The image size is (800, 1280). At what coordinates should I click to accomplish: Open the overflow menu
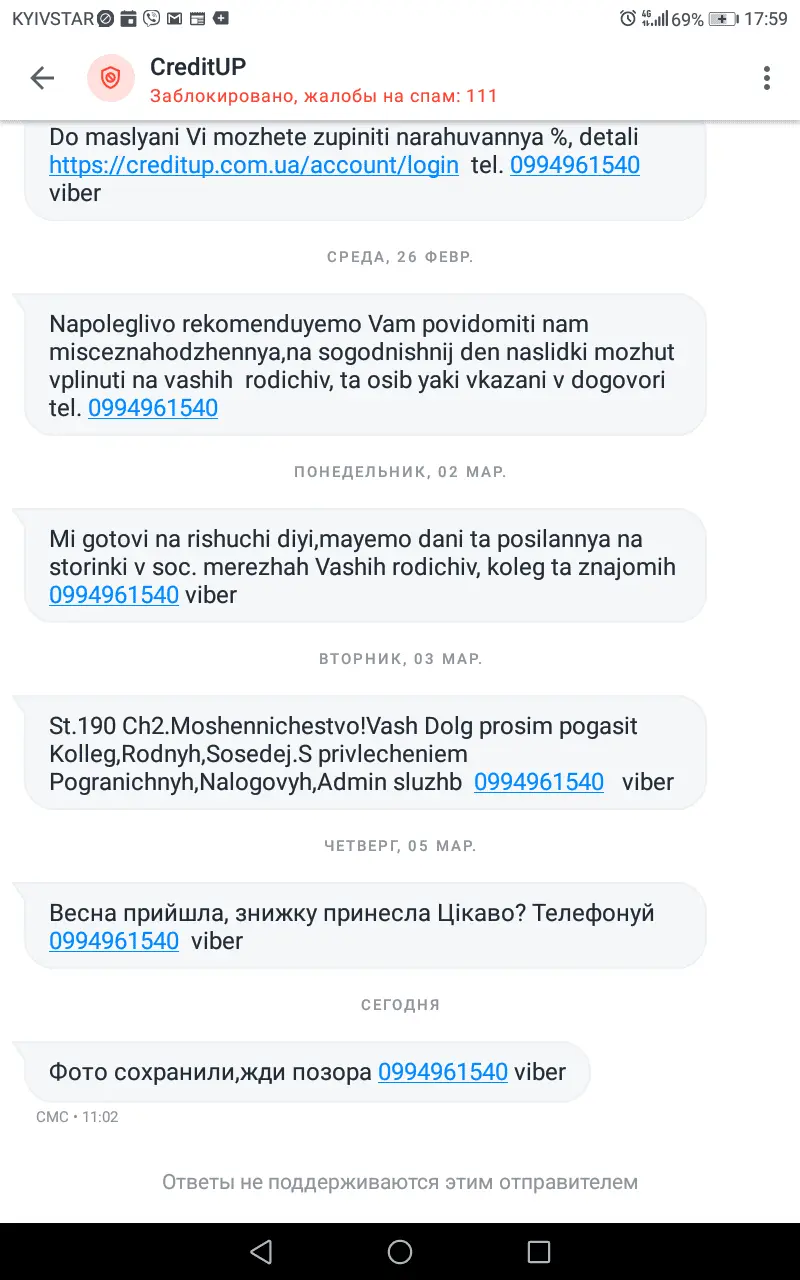[767, 78]
